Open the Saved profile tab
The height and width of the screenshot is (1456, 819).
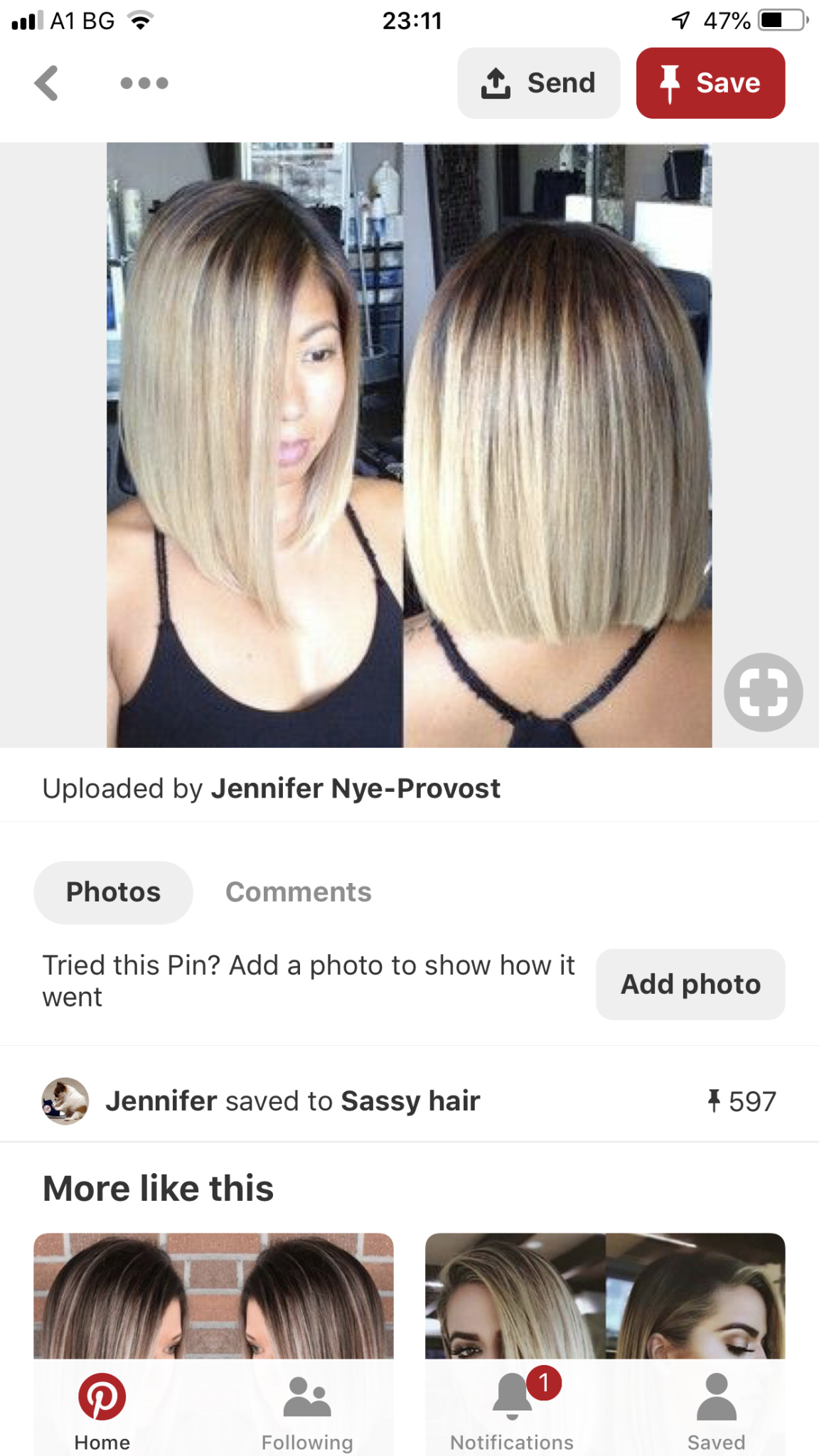(x=716, y=1411)
